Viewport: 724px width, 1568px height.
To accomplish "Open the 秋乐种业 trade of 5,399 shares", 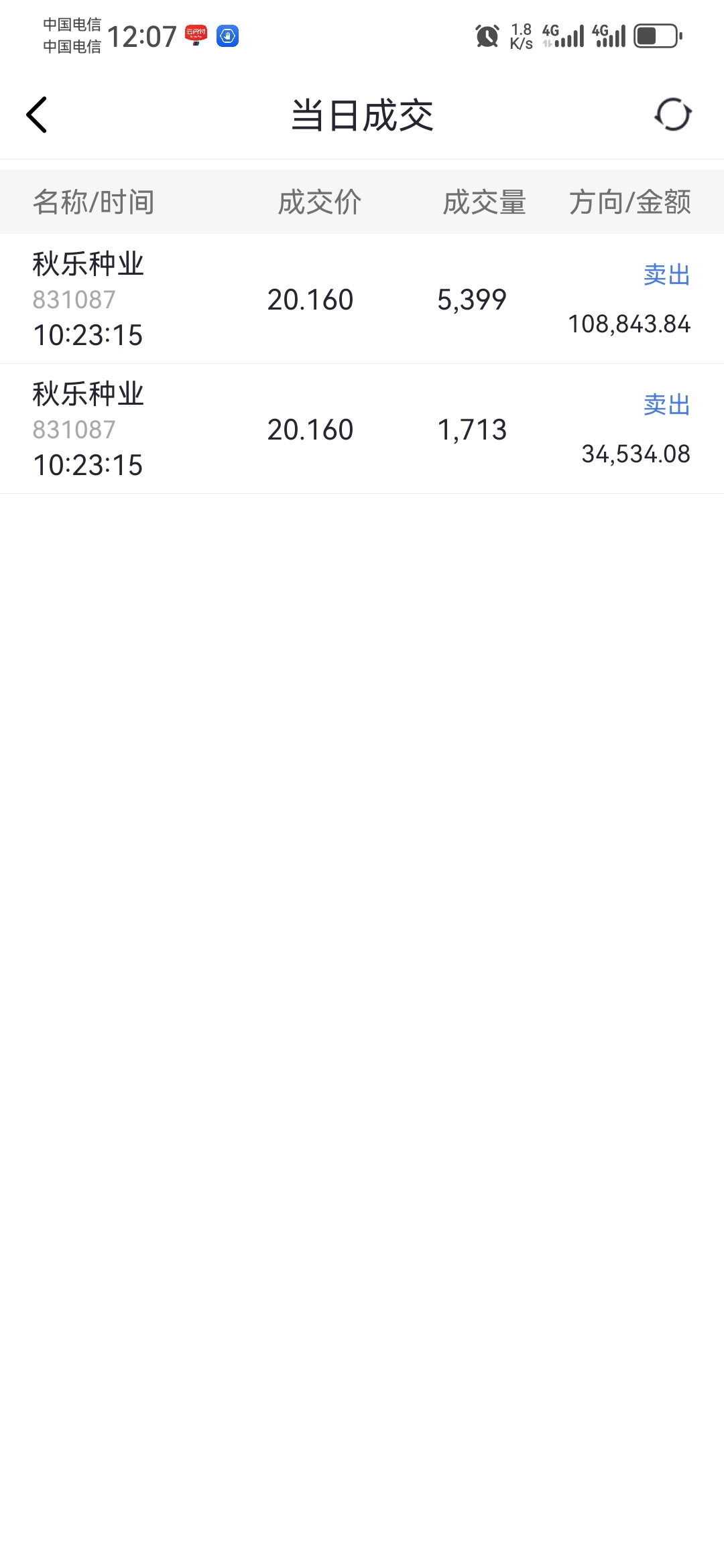I will click(x=362, y=299).
